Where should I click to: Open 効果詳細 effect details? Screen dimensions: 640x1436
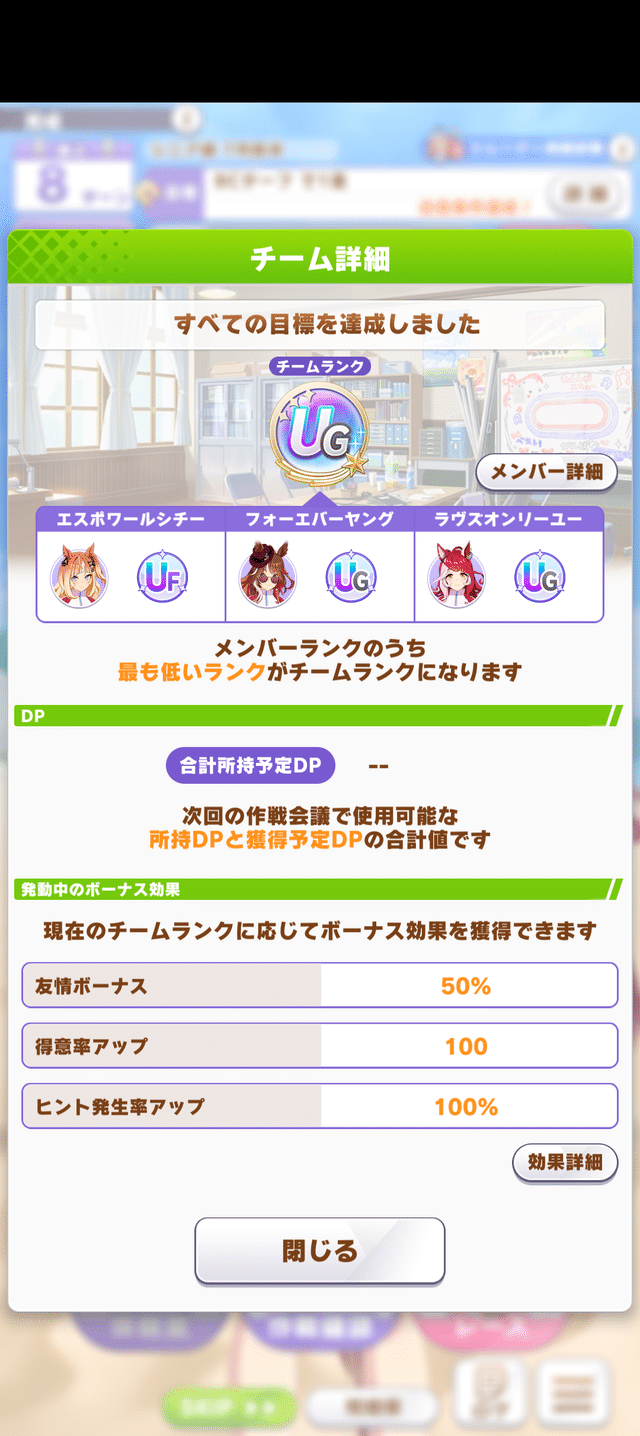pyautogui.click(x=564, y=1162)
